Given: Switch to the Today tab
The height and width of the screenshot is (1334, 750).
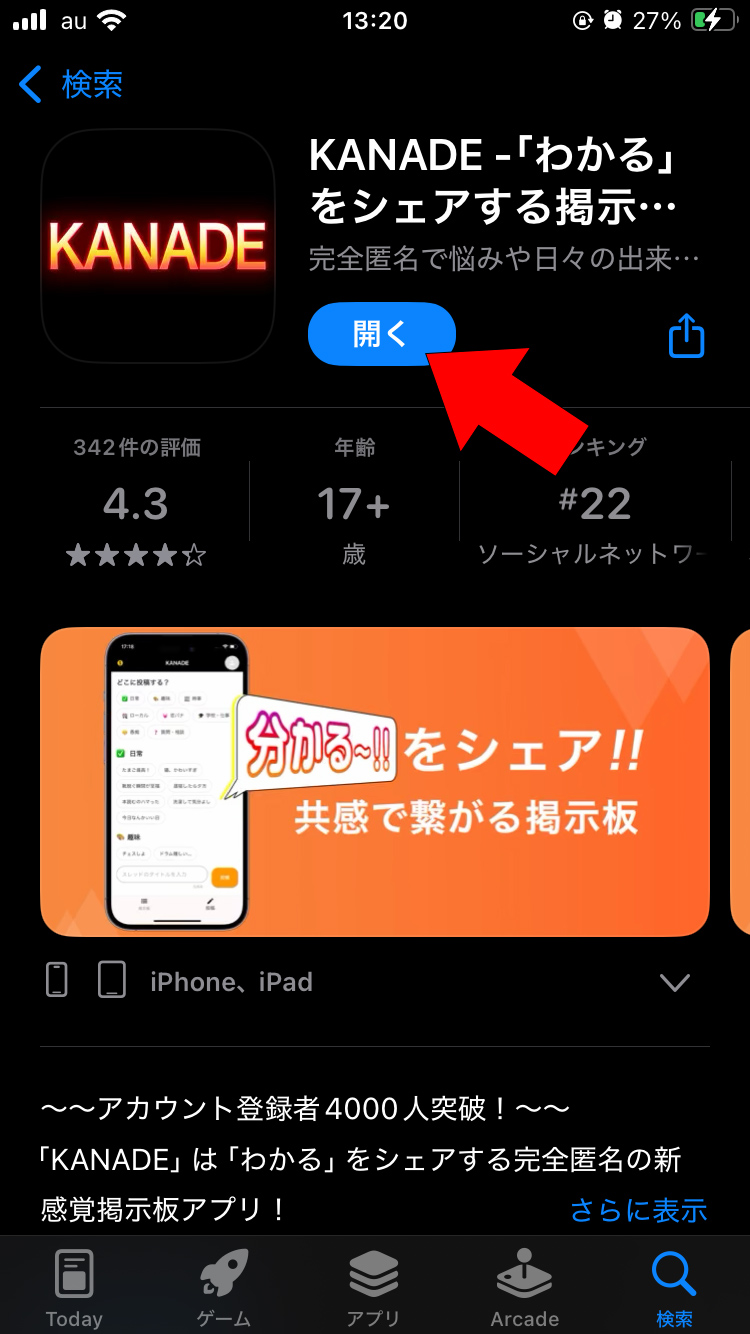Looking at the screenshot, I should tap(74, 1289).
